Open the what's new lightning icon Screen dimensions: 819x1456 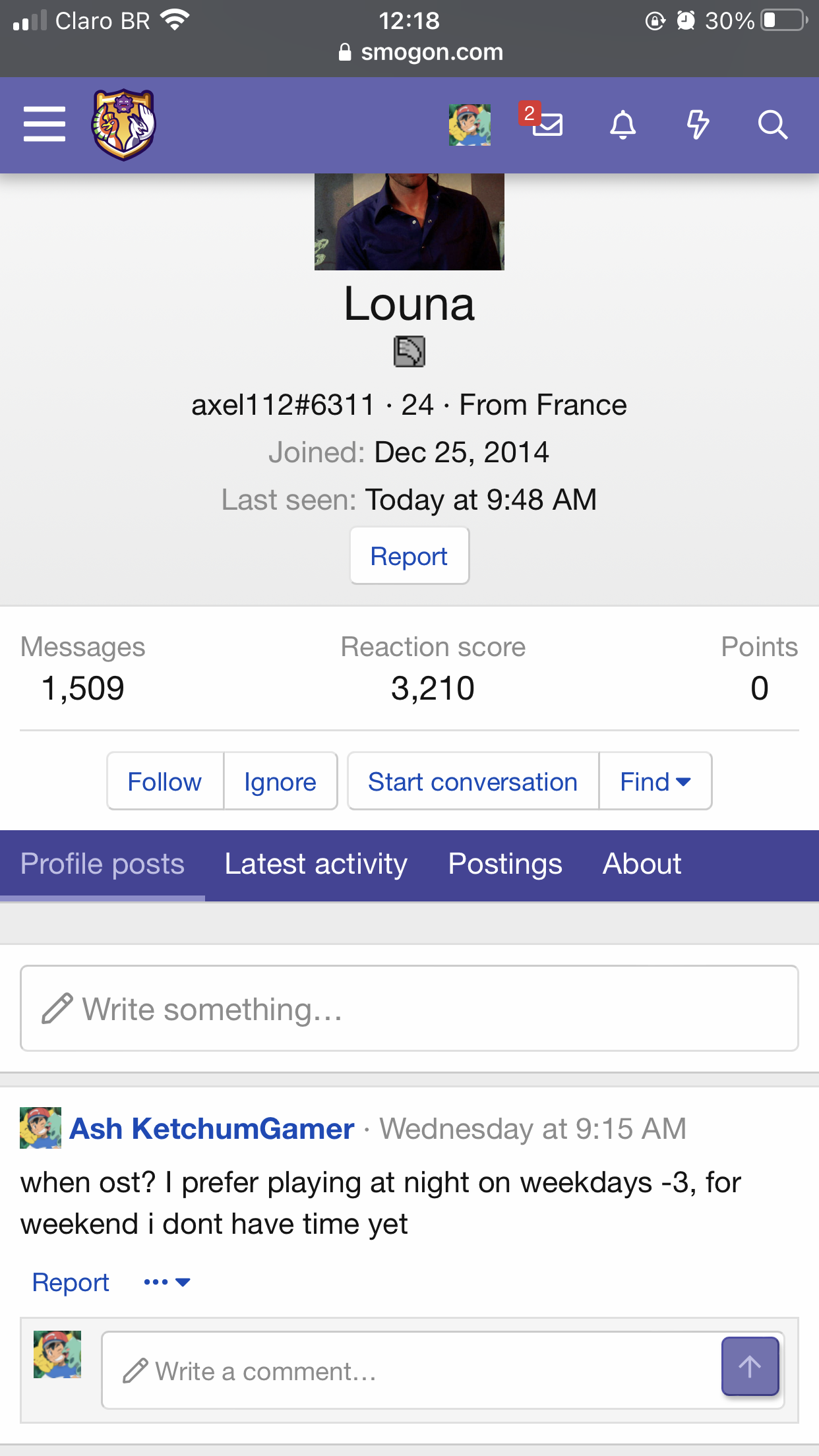click(x=697, y=125)
